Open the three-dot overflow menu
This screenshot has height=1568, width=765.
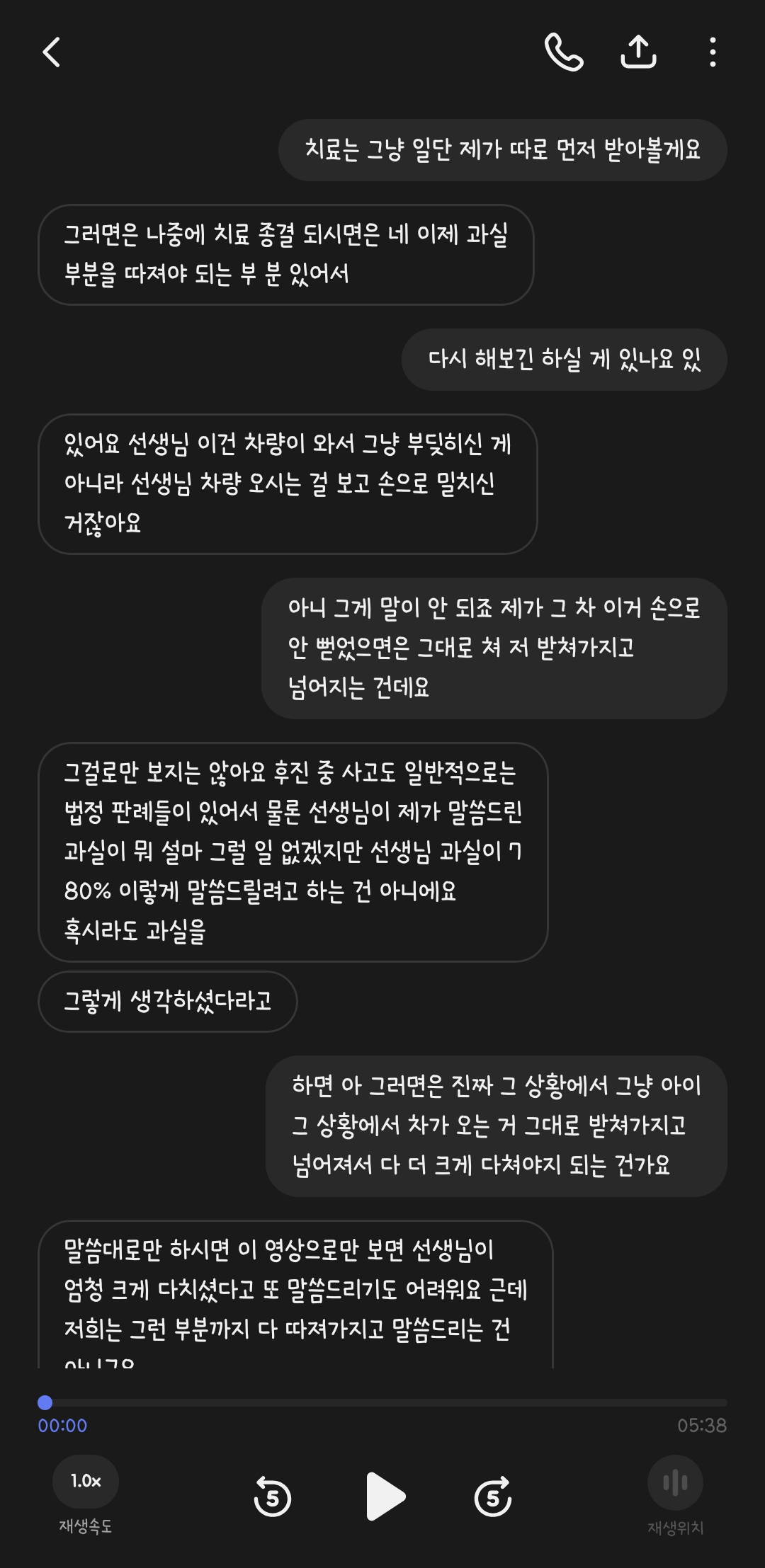click(x=713, y=52)
